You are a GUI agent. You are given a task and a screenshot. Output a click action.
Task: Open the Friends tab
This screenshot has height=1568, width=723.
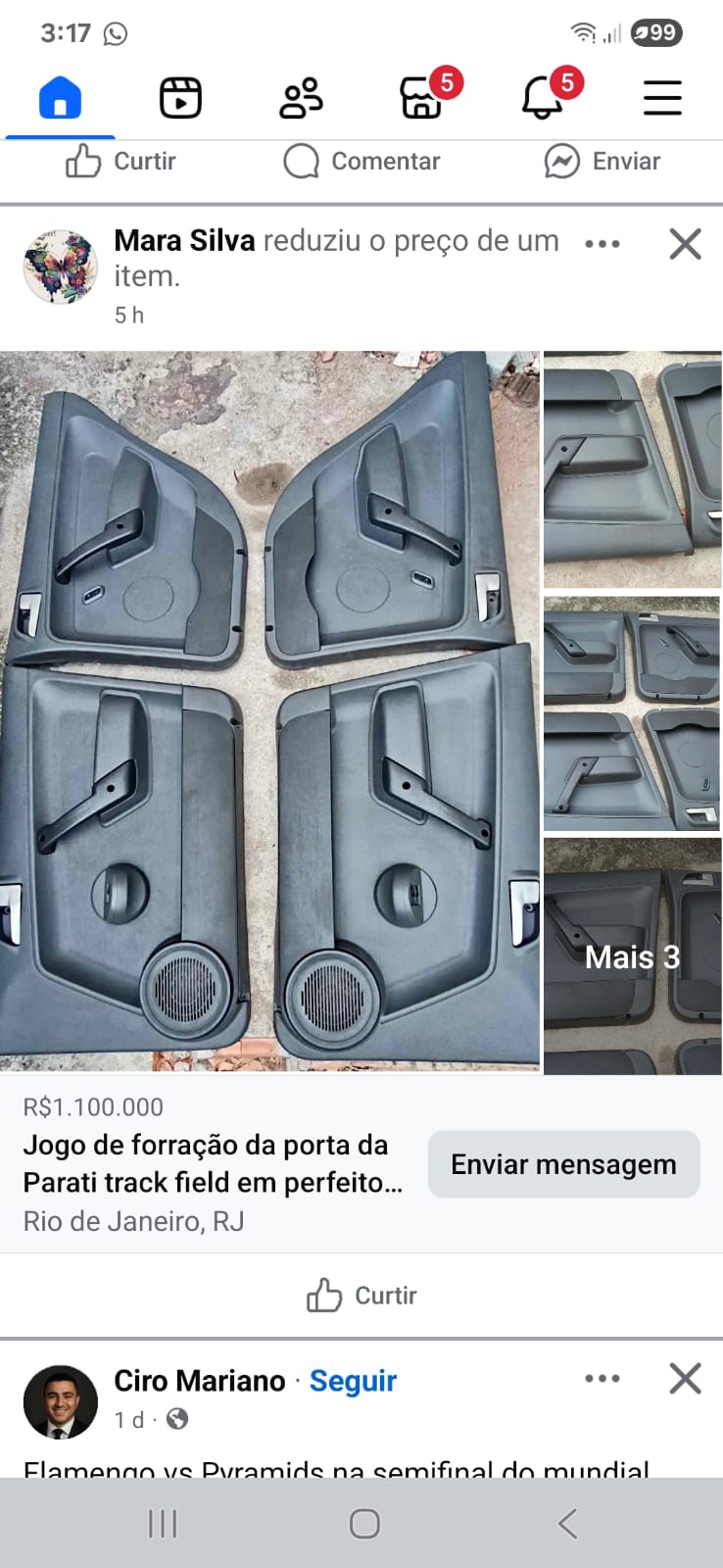tap(301, 98)
